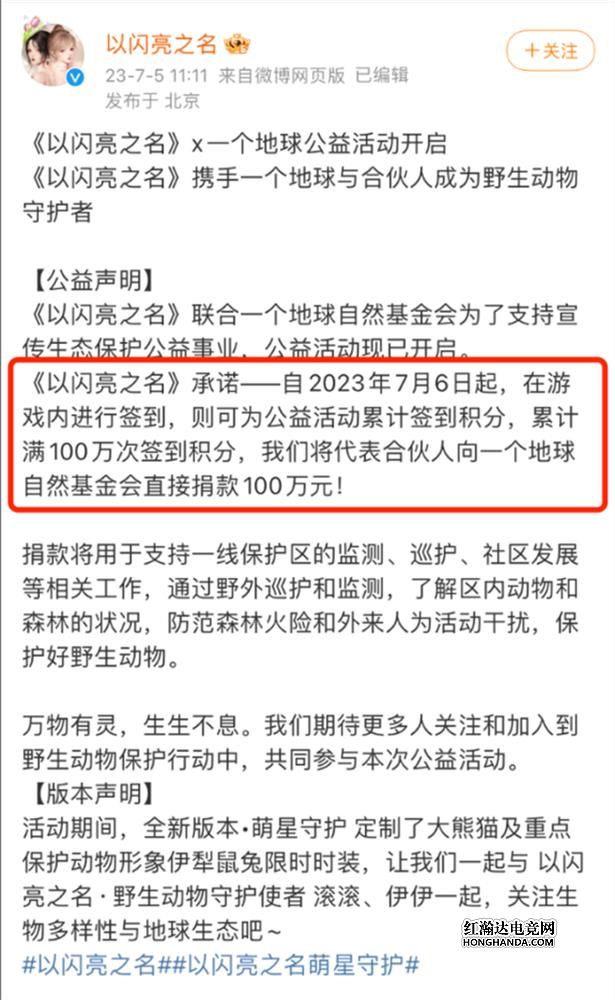Screen dimensions: 615x1000
Task: Open the 以闪亮之名 profile avatar
Action: click(52, 55)
